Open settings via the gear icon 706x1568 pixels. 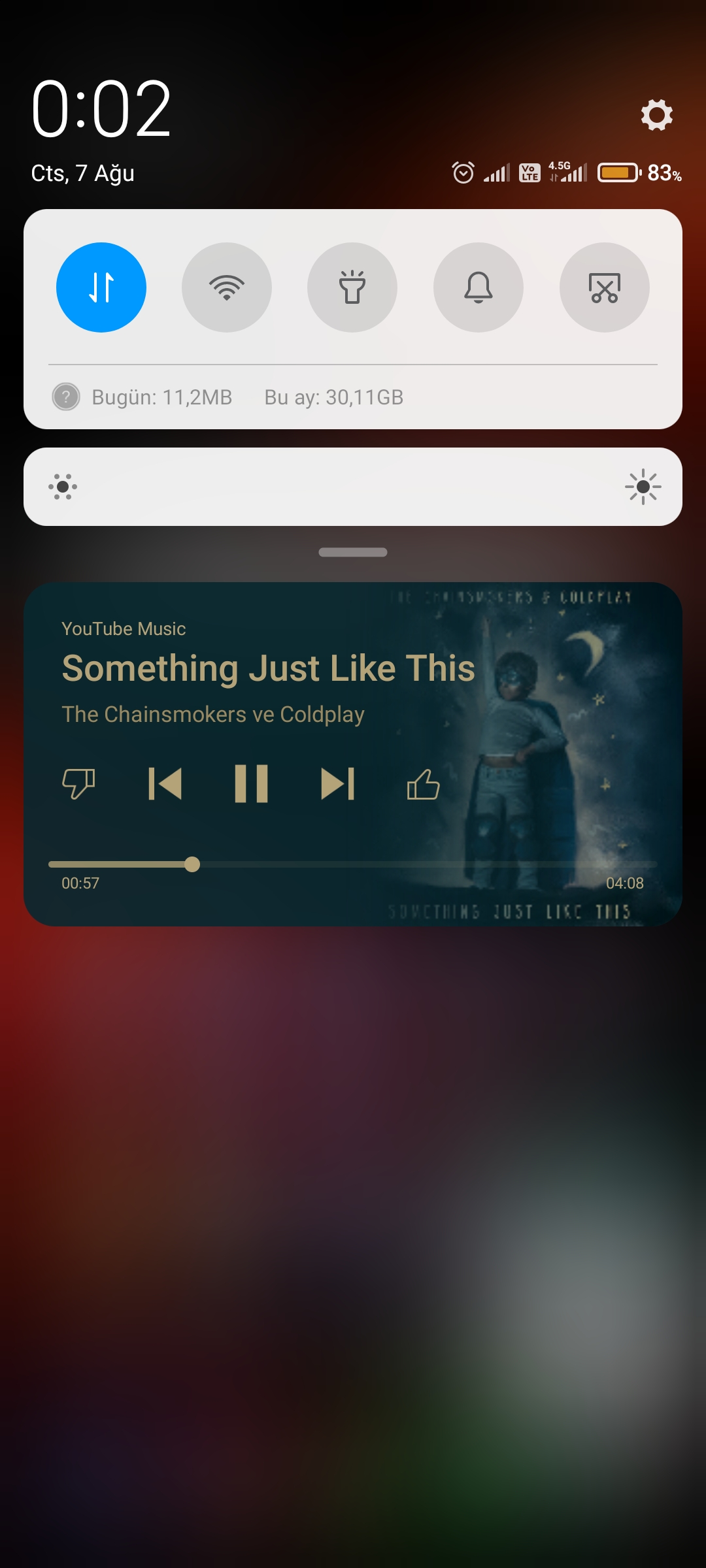[656, 115]
